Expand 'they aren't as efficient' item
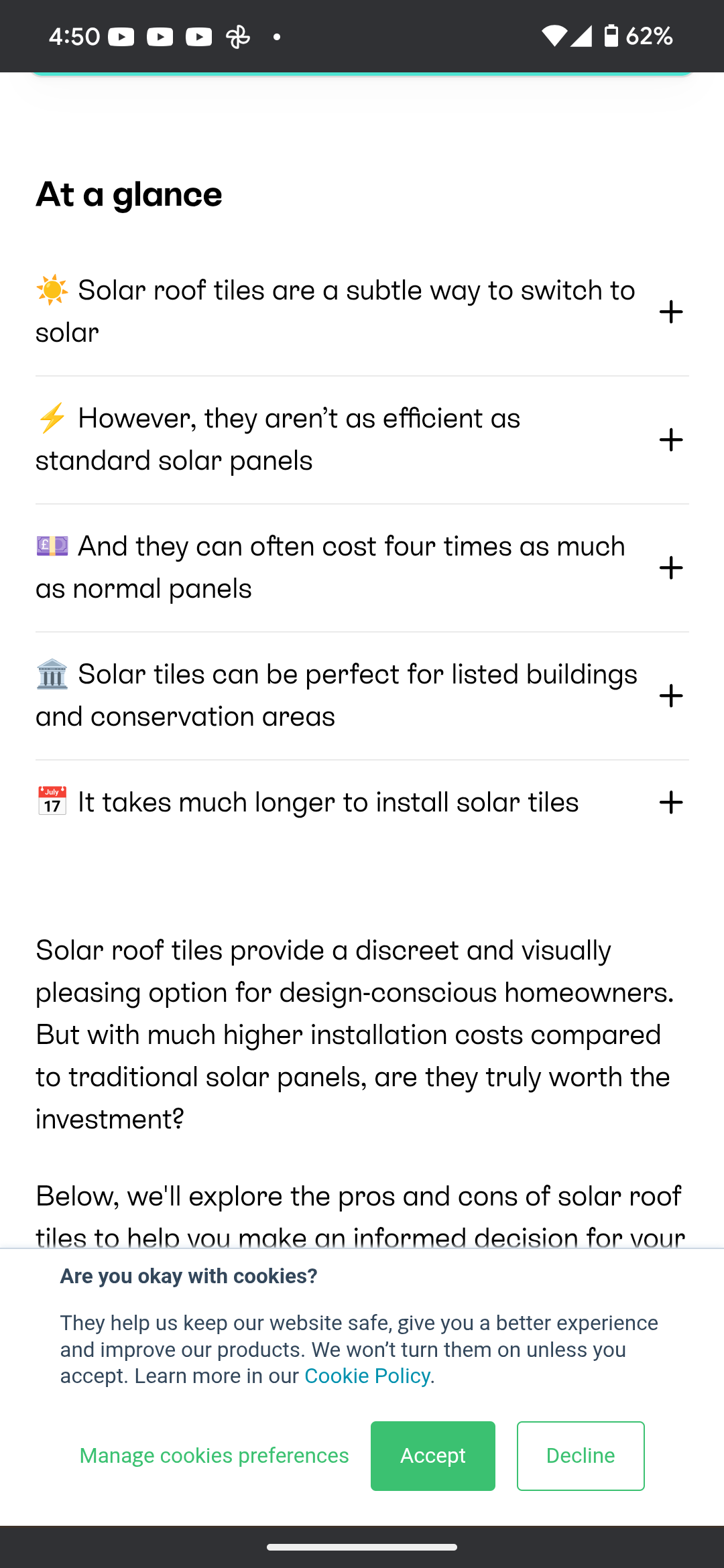Screen dimensions: 724x1568 pyautogui.click(x=362, y=440)
